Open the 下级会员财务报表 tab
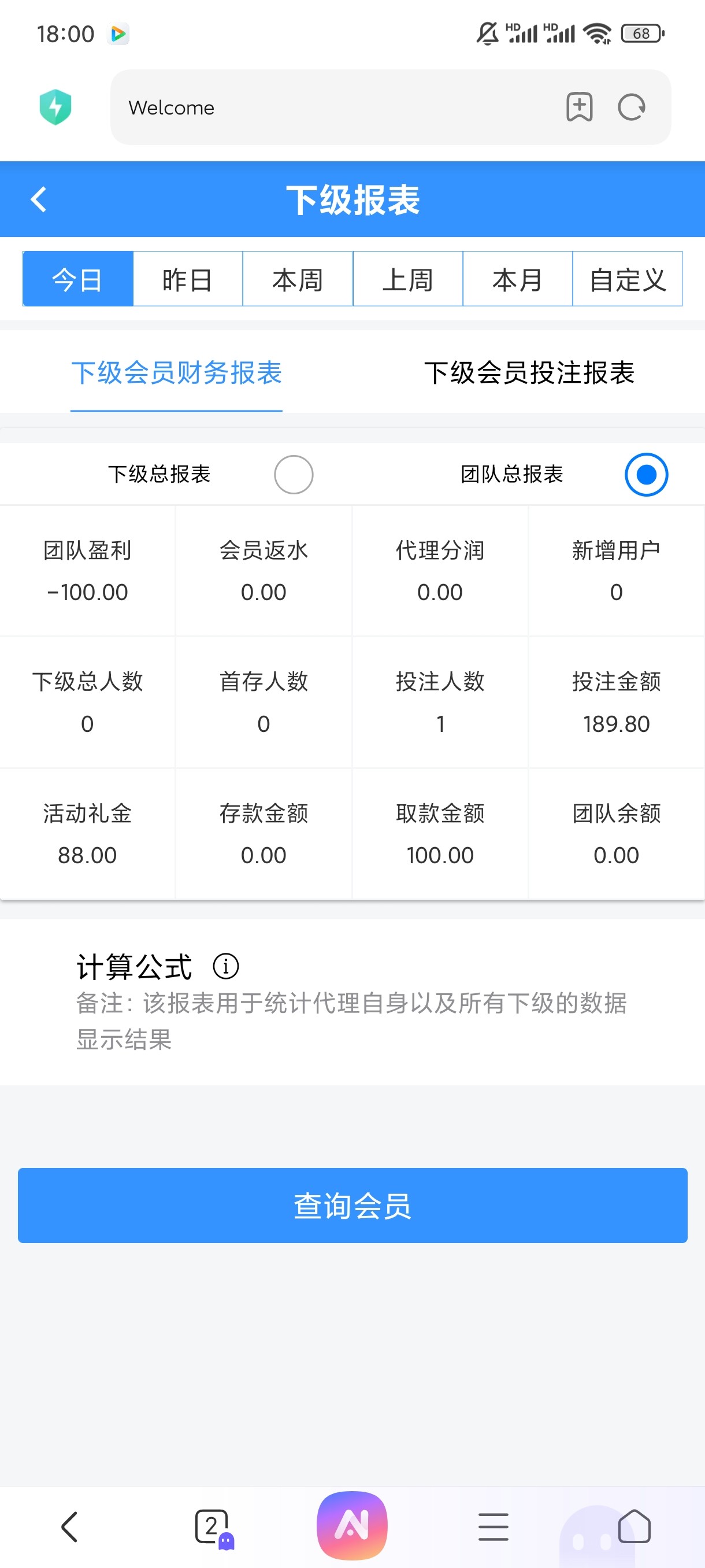Image resolution: width=705 pixels, height=1568 pixels. [176, 372]
